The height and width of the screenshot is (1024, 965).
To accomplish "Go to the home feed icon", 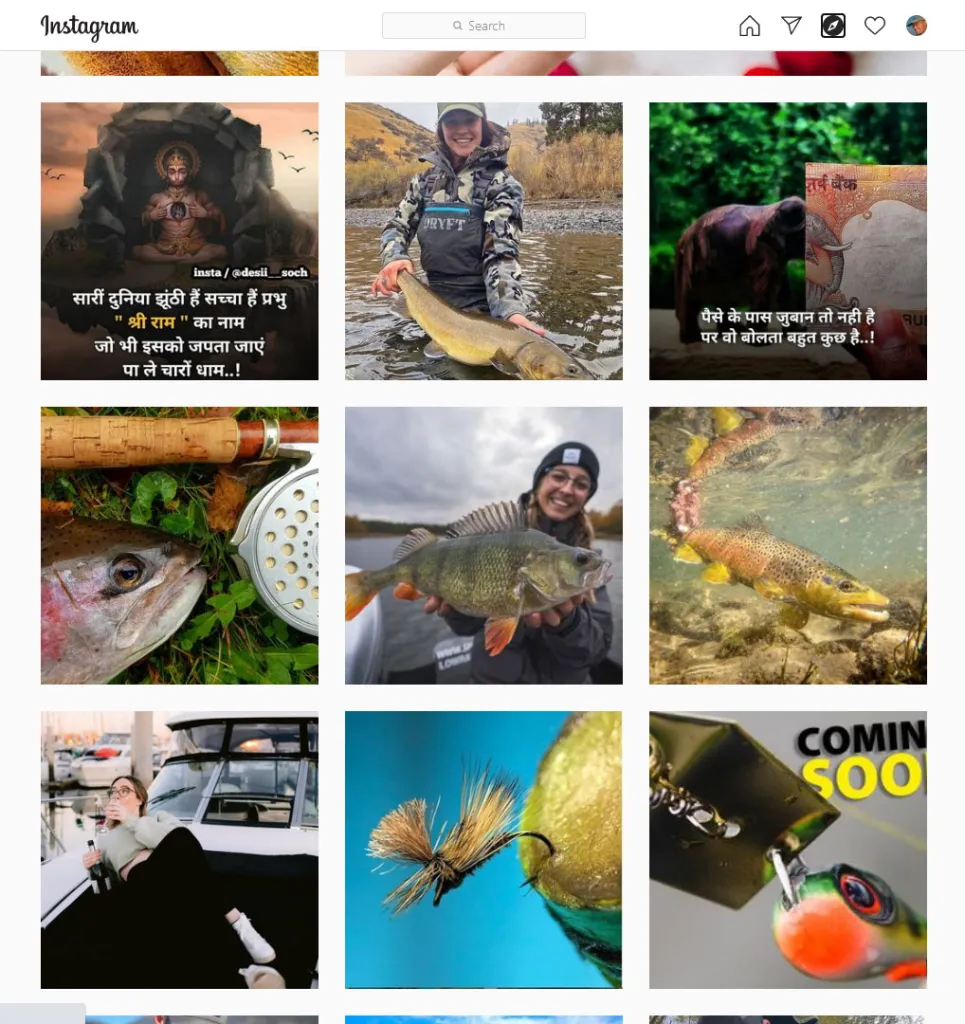I will click(749, 26).
